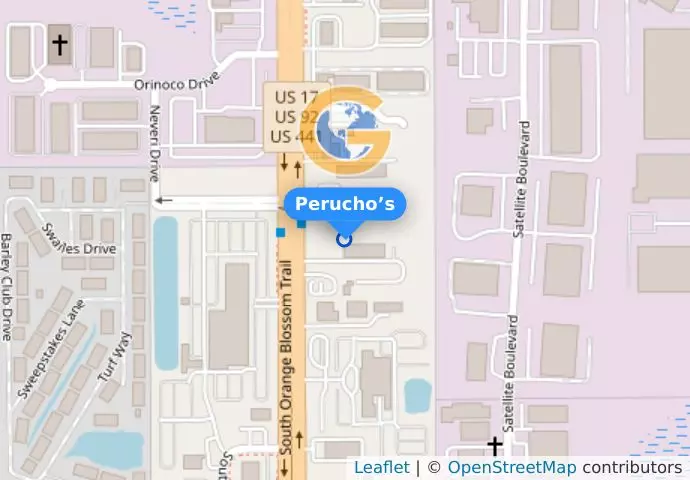Open the OpenStreetMap contributors link
Screen dimensions: 690x480
511,467
